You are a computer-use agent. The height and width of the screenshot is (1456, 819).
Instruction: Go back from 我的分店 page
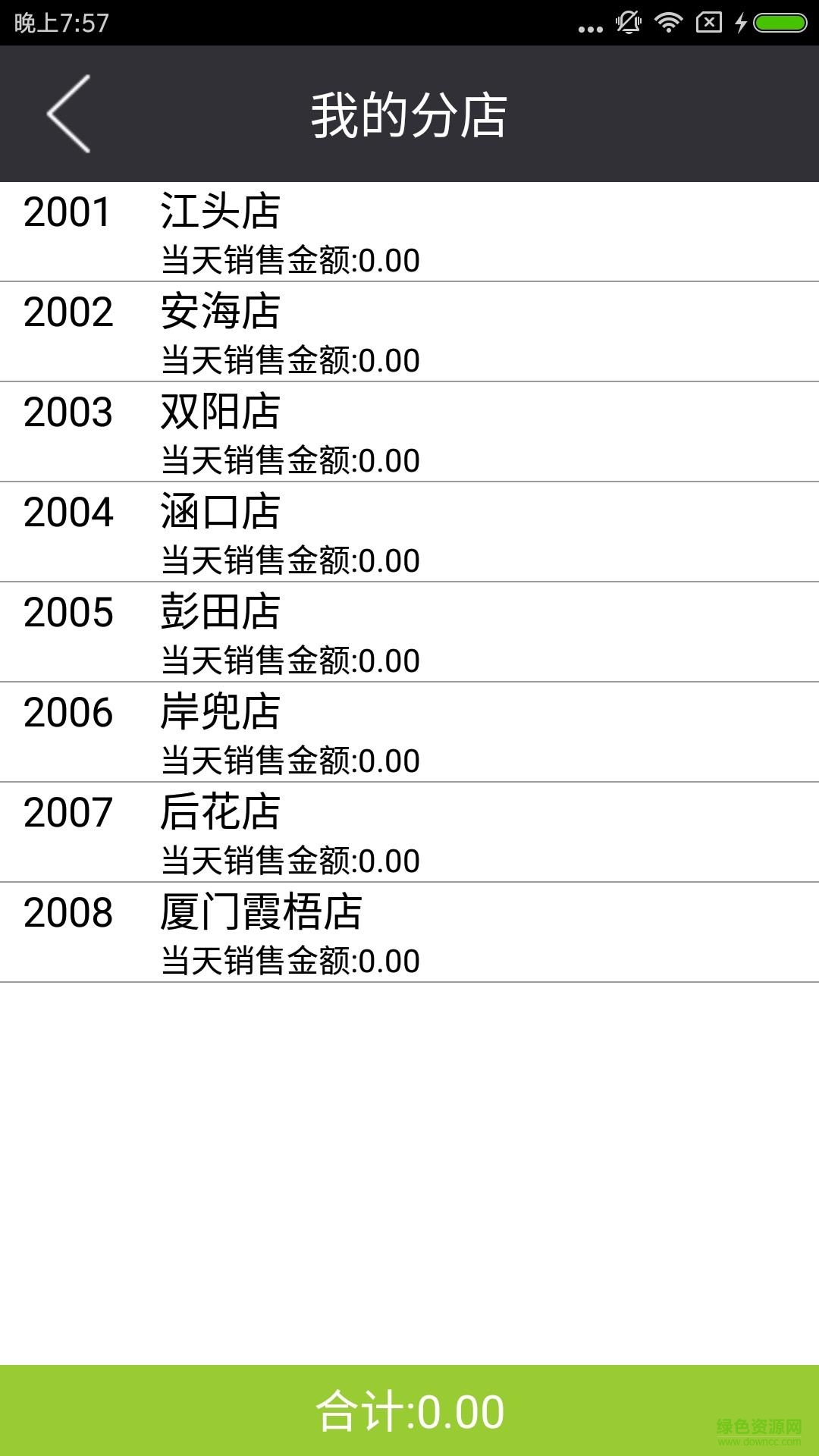click(68, 114)
